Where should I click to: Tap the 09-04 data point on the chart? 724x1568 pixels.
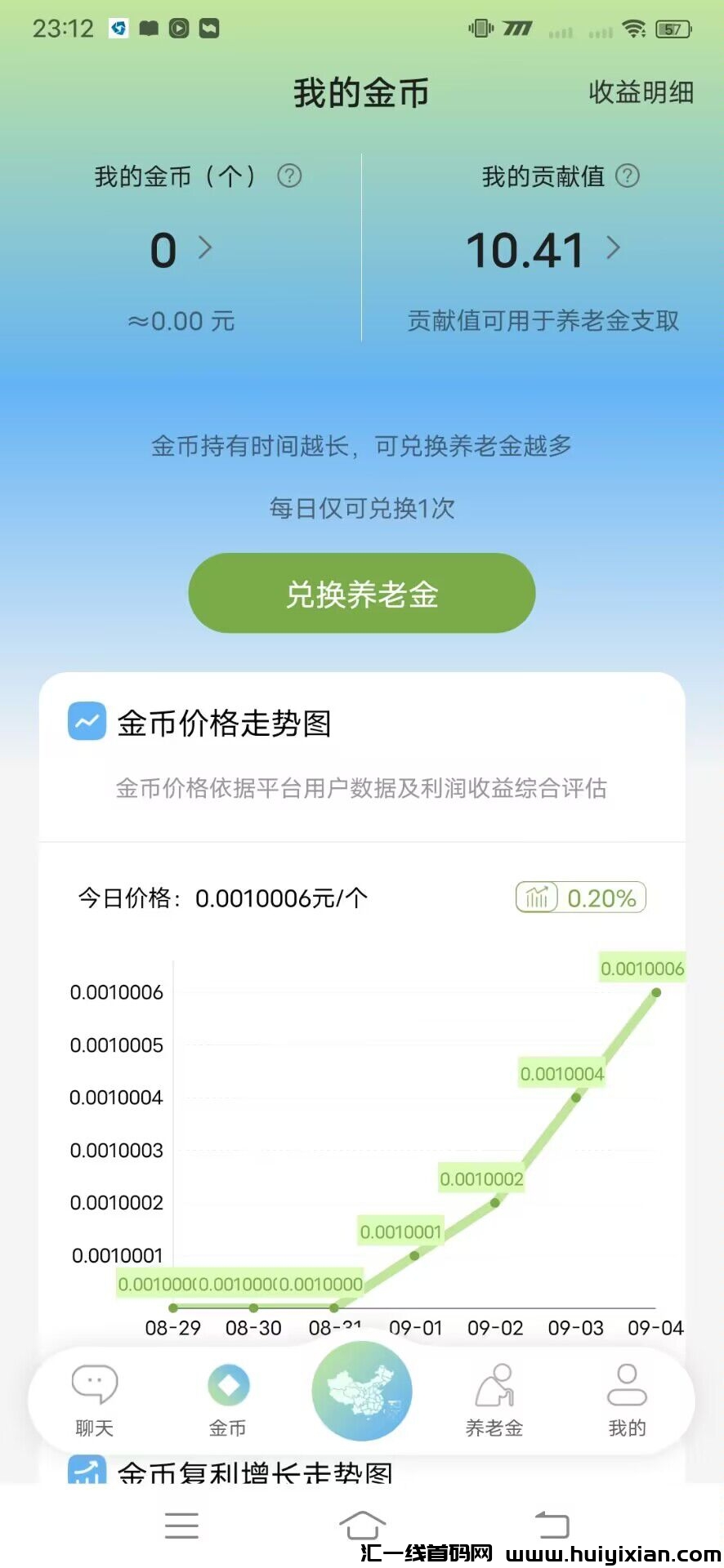pos(656,992)
